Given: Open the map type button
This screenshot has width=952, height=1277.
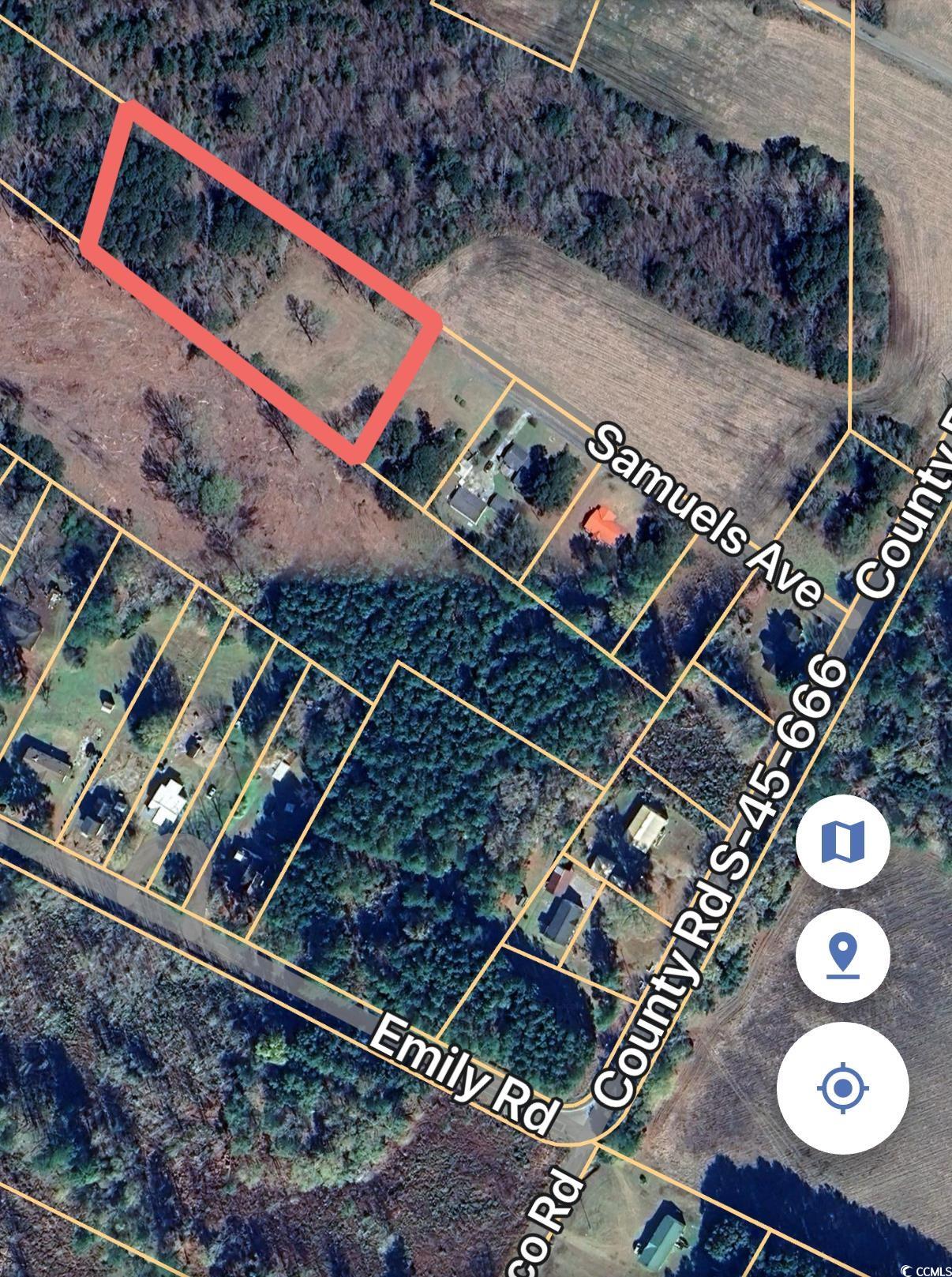Looking at the screenshot, I should coord(842,842).
